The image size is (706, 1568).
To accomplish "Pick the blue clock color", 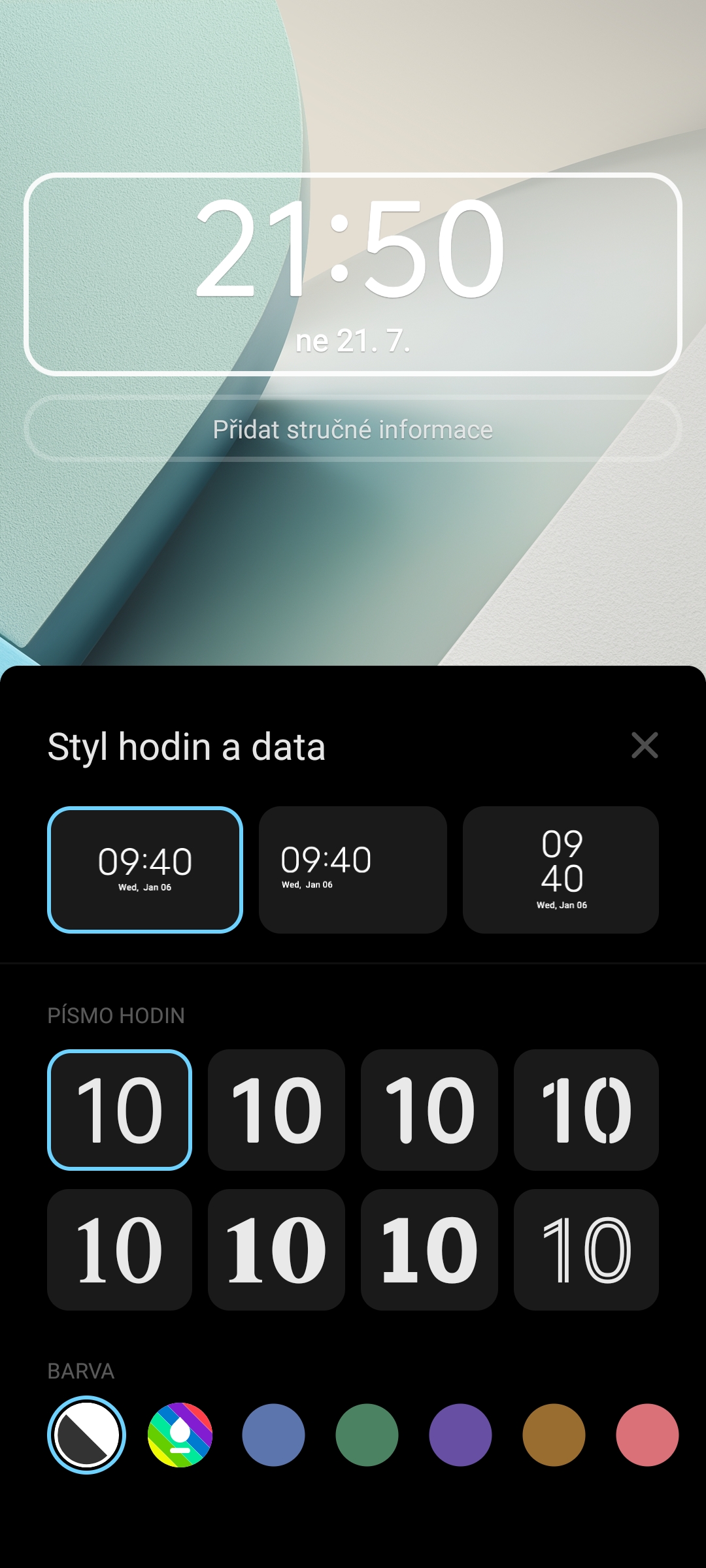I will click(273, 1435).
